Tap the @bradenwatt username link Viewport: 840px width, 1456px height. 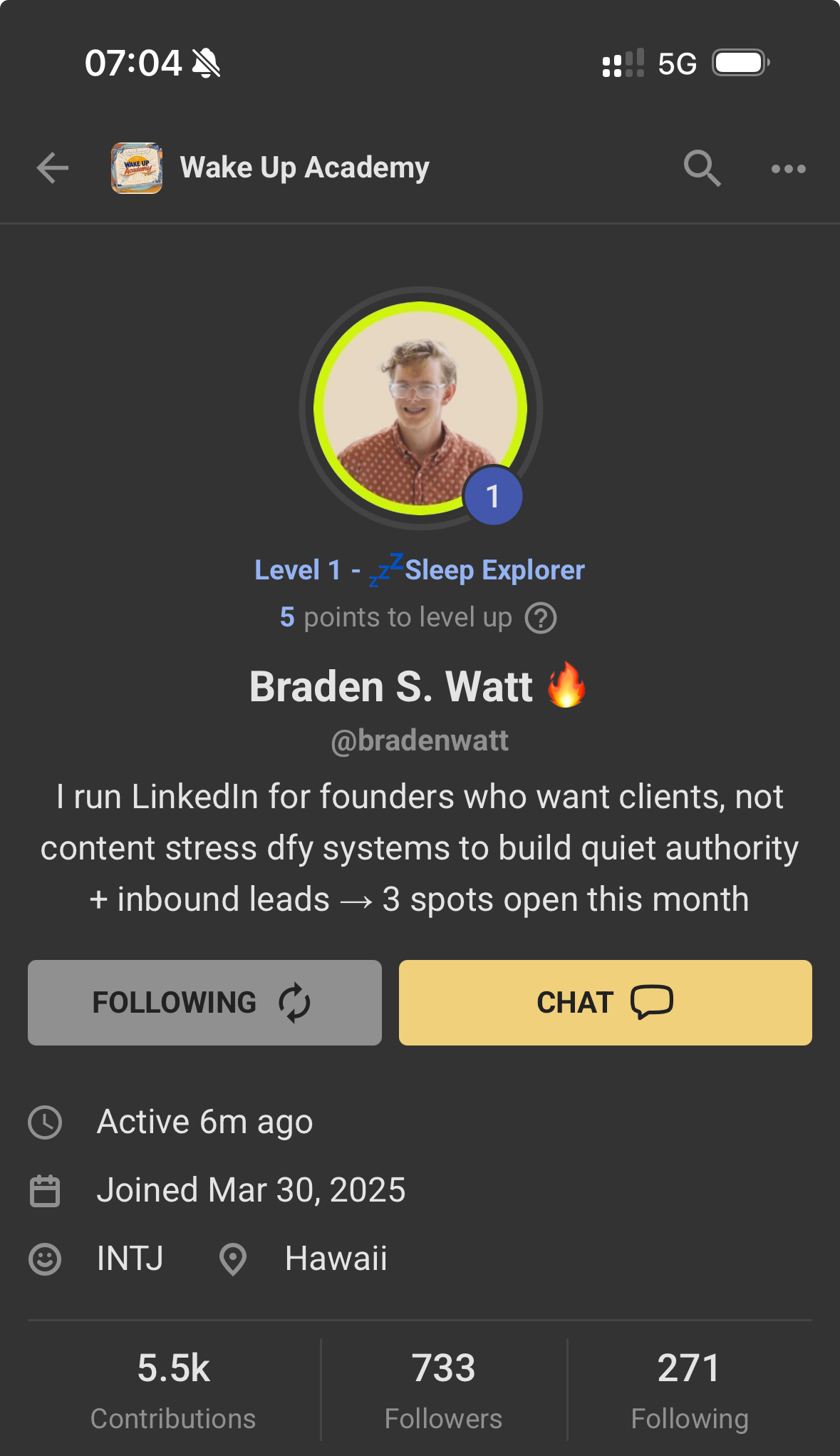tap(420, 741)
